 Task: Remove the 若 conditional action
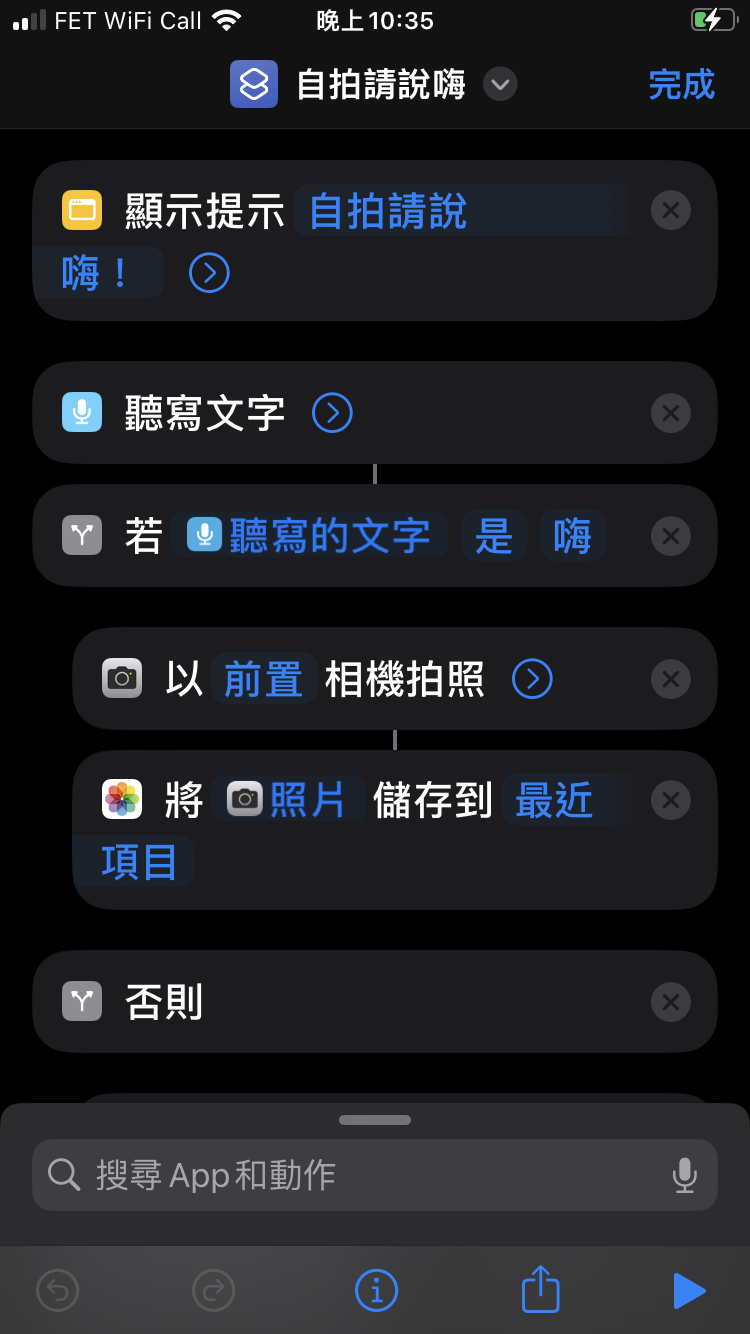(670, 536)
